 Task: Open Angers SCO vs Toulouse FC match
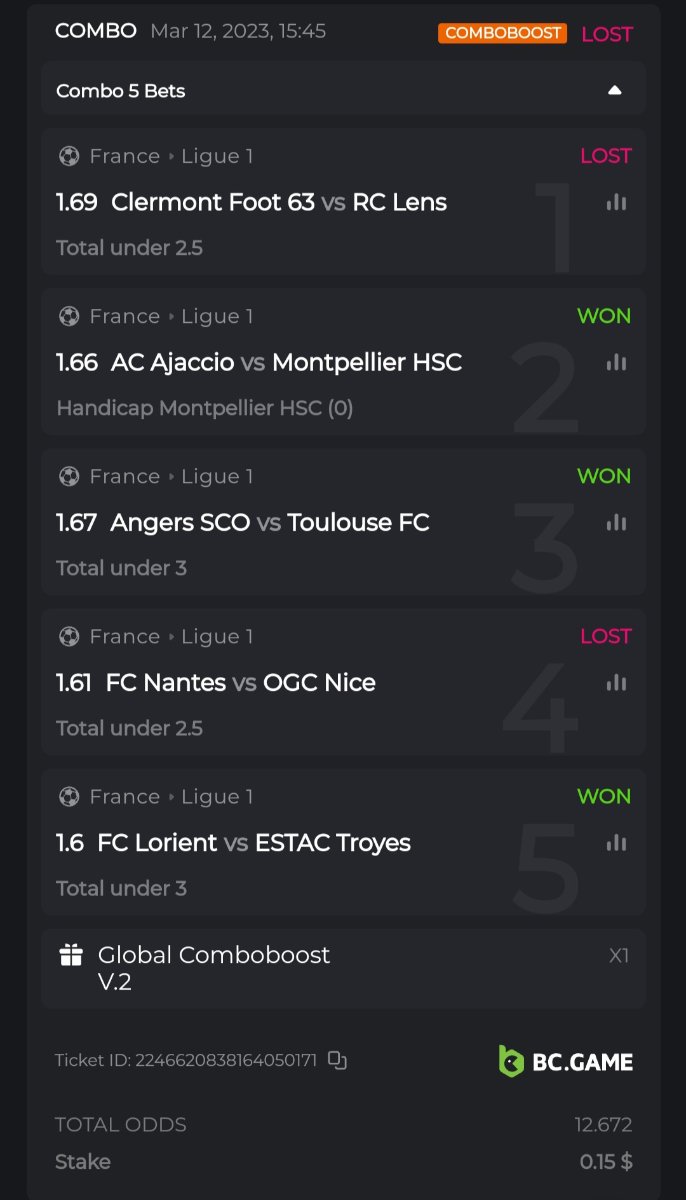(x=269, y=522)
